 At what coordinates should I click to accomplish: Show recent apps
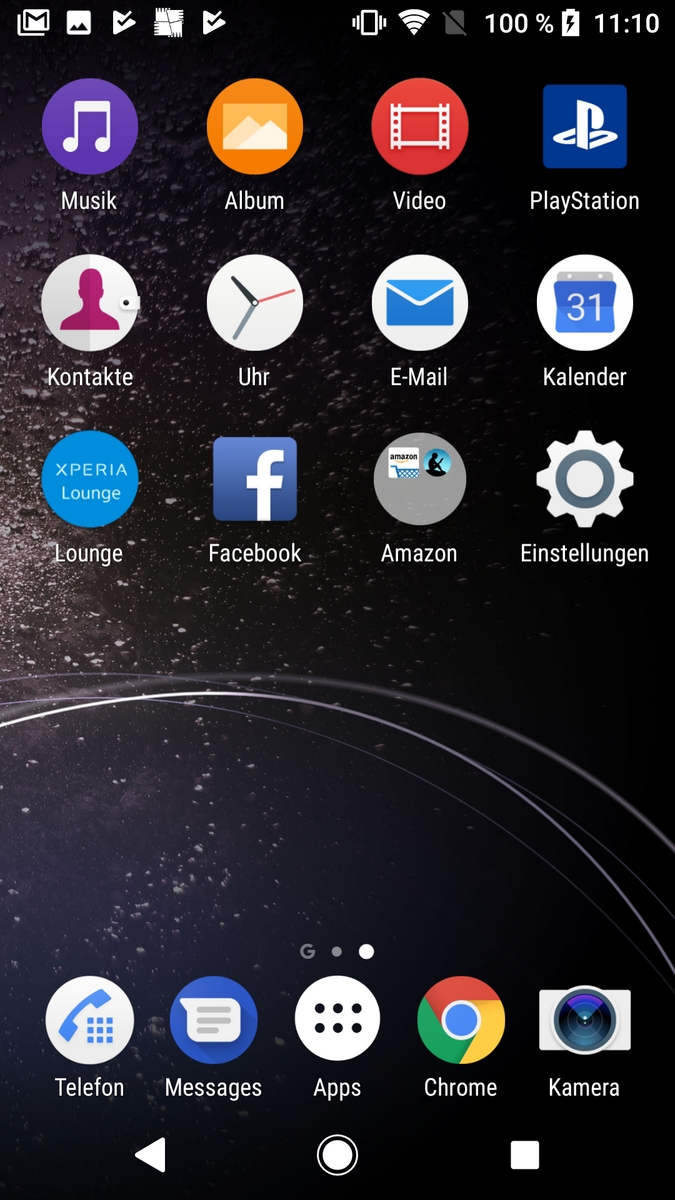pos(524,1155)
